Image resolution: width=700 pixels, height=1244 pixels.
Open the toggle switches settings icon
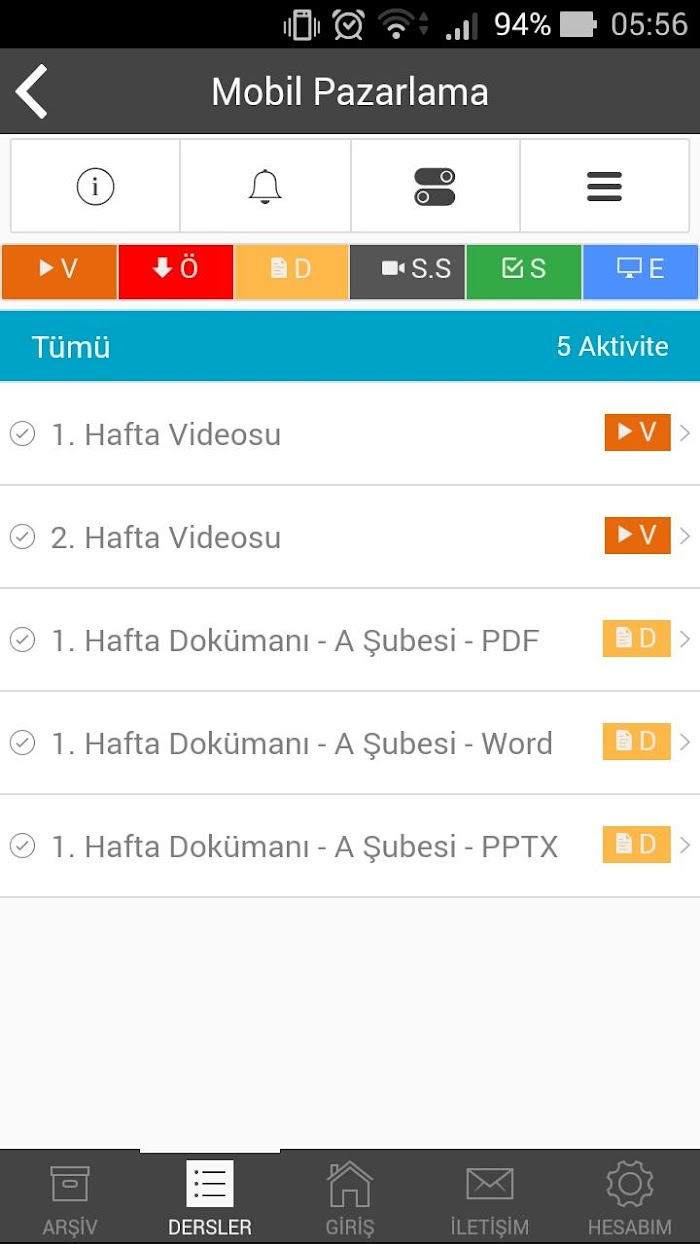435,186
